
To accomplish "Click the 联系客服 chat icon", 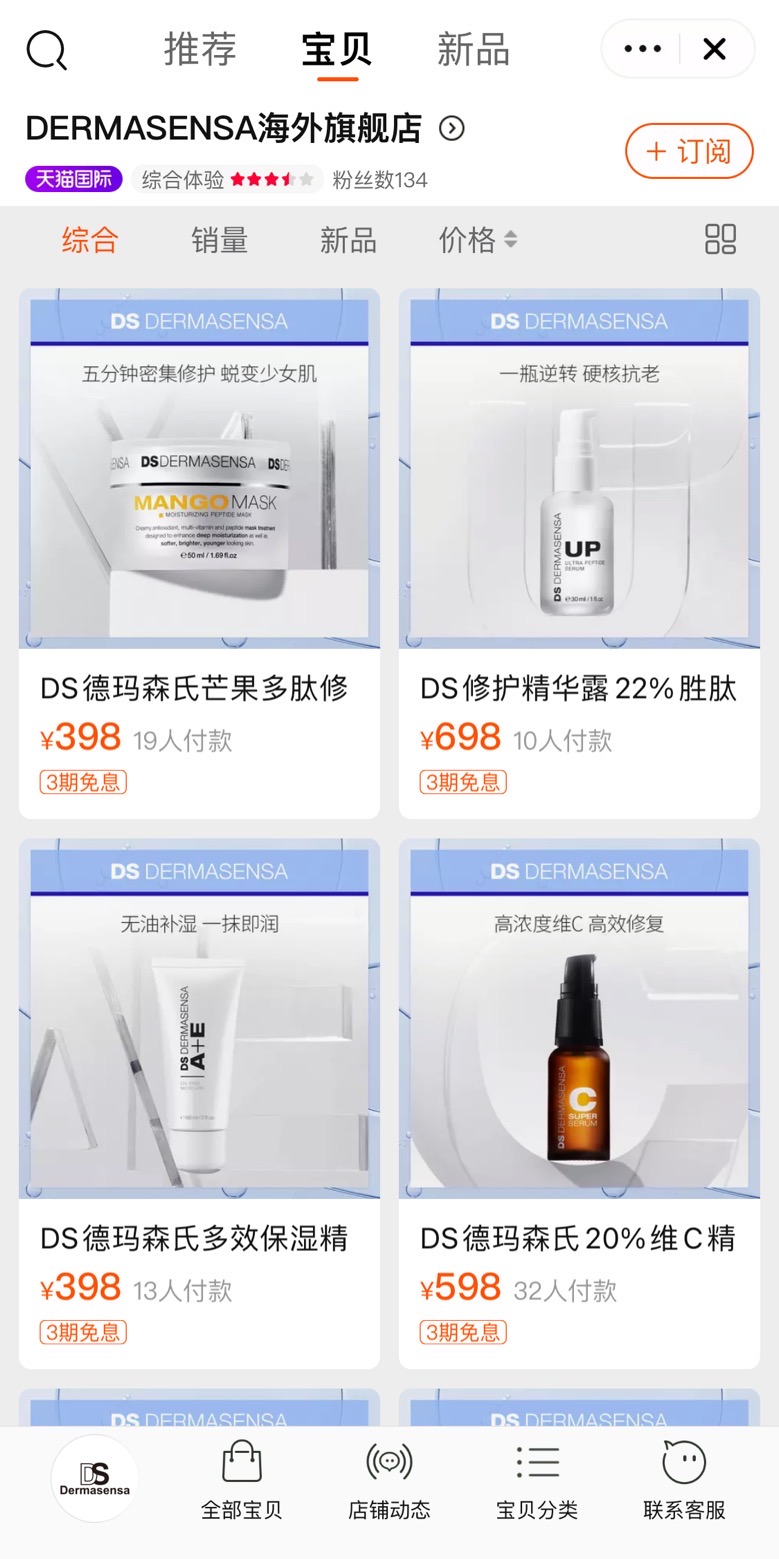I will click(x=682, y=1462).
